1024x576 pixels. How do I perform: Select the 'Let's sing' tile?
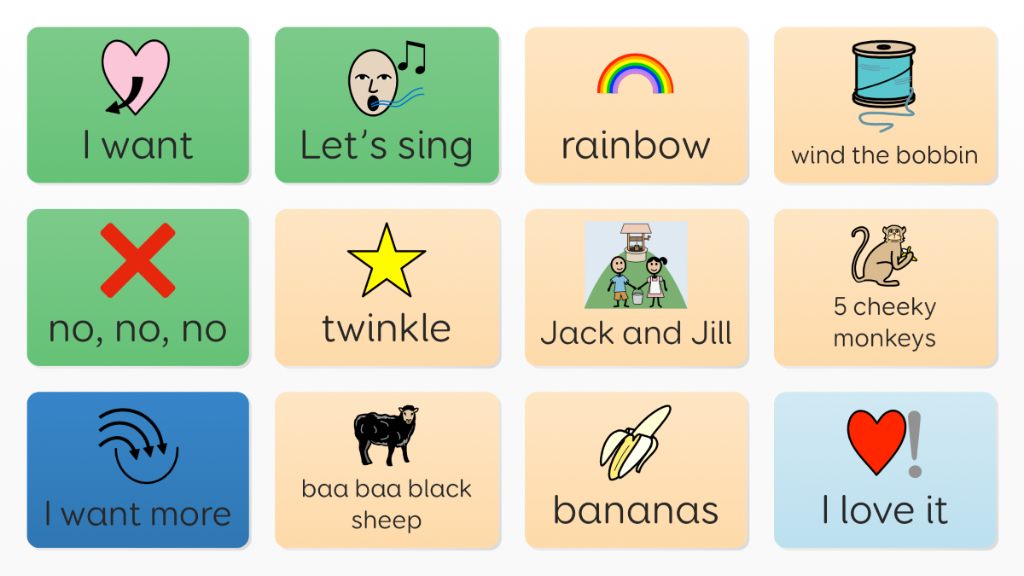pos(386,105)
